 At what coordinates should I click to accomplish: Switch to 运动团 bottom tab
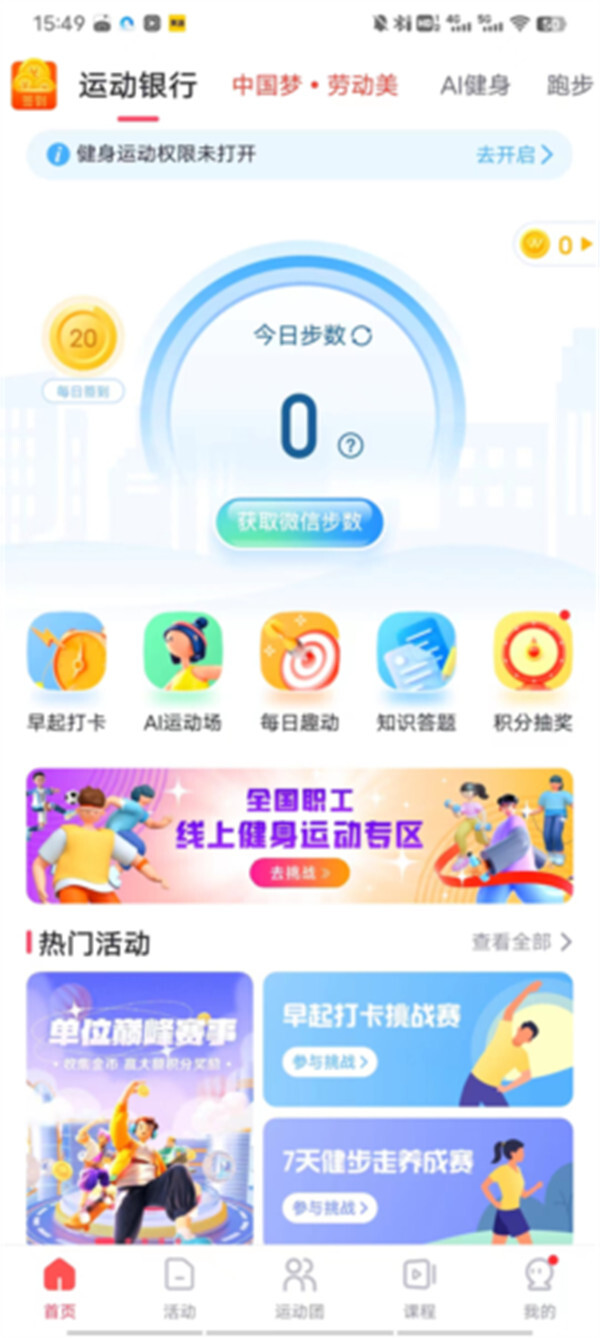tap(299, 1288)
